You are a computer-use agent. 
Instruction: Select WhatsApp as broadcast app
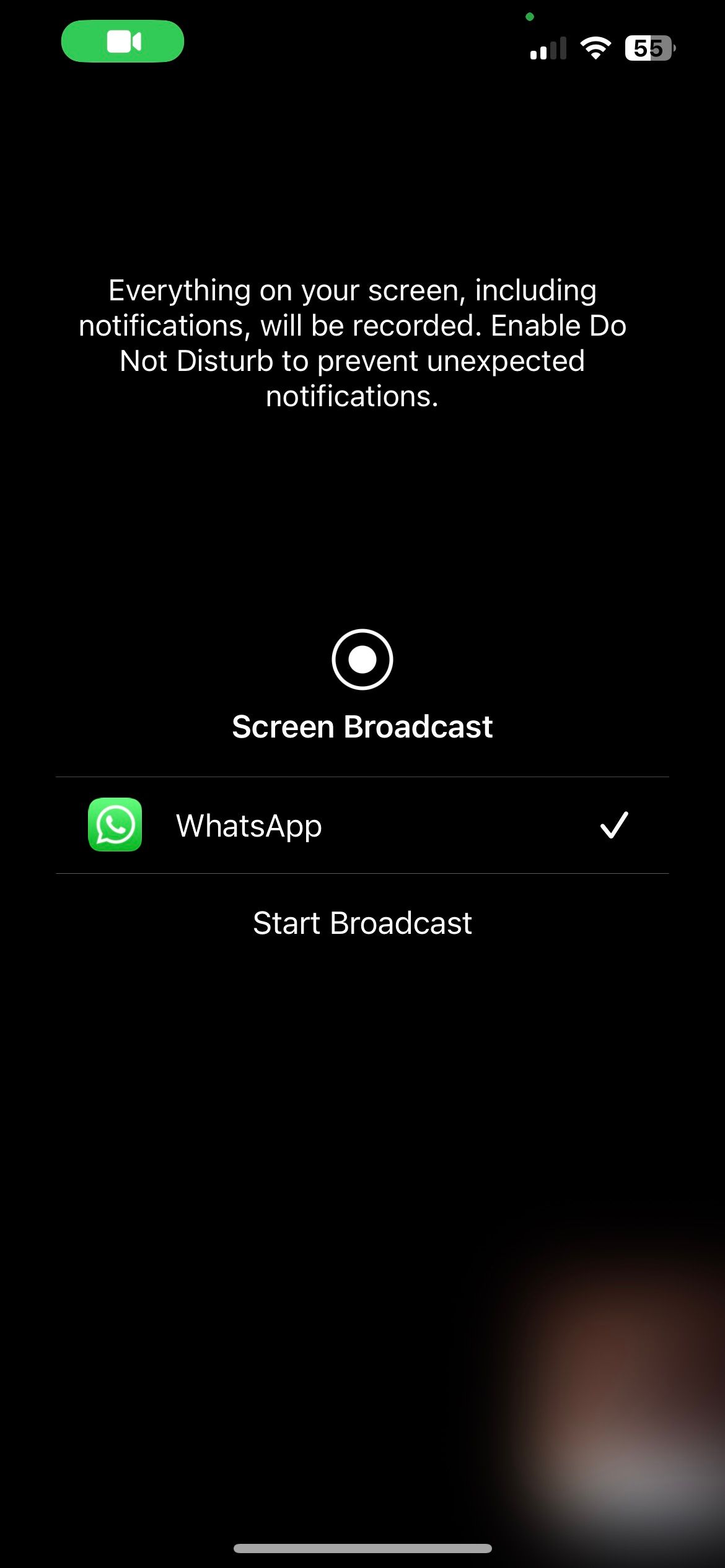tap(362, 825)
